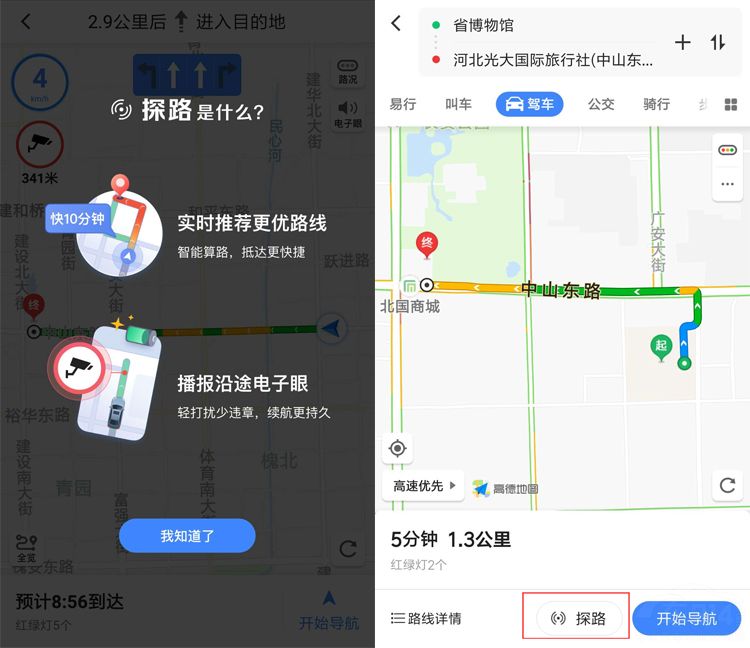Add a waypoint with the plus icon

[x=682, y=42]
